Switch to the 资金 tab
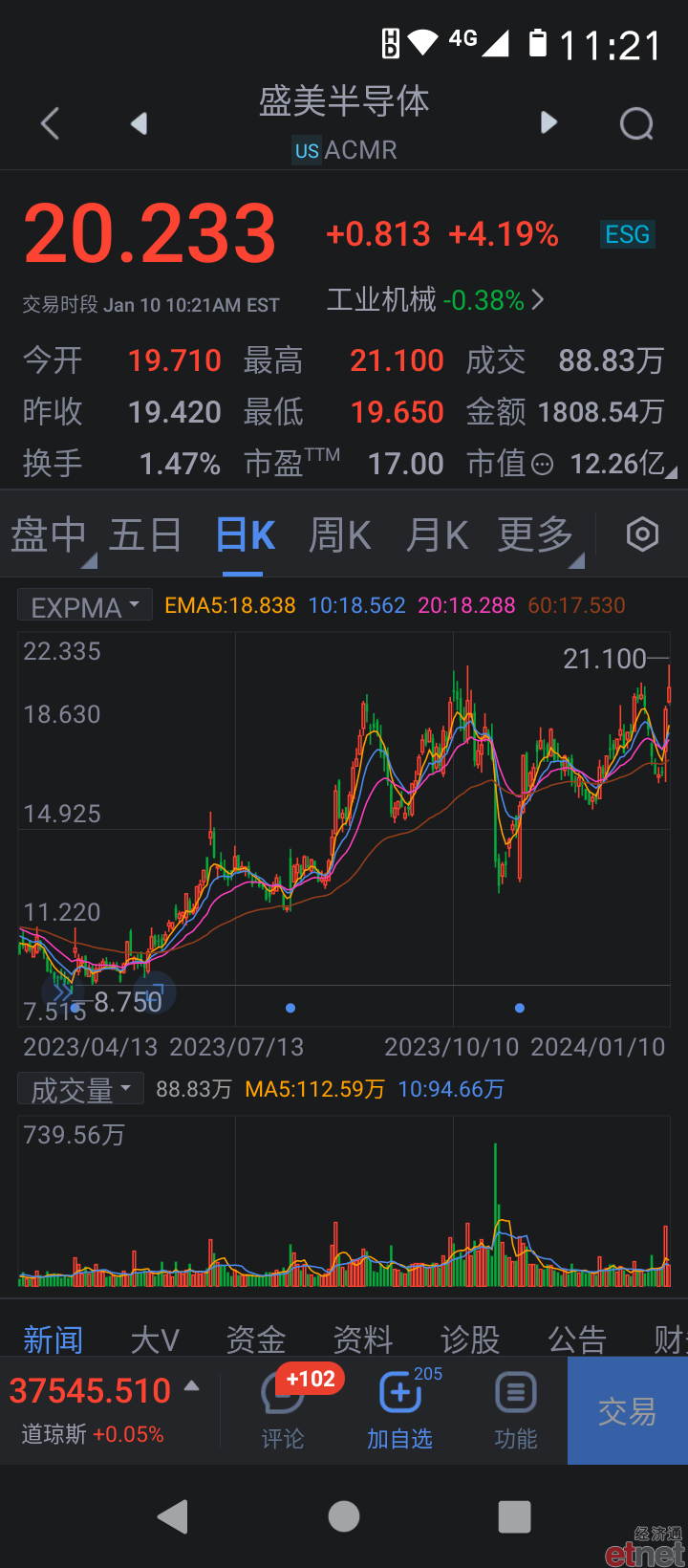The image size is (688, 1568). tap(256, 1339)
